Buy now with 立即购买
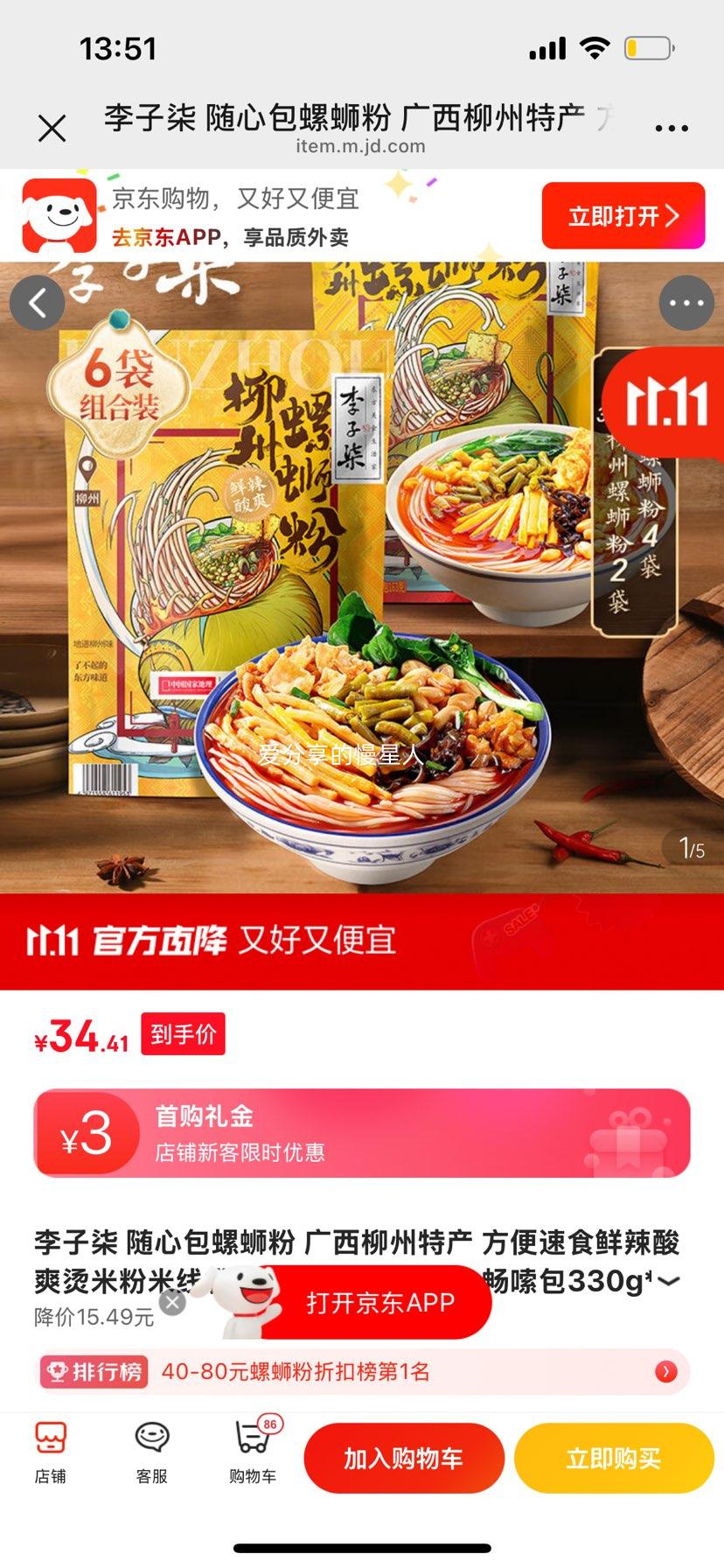The width and height of the screenshot is (724, 1568). [614, 1459]
